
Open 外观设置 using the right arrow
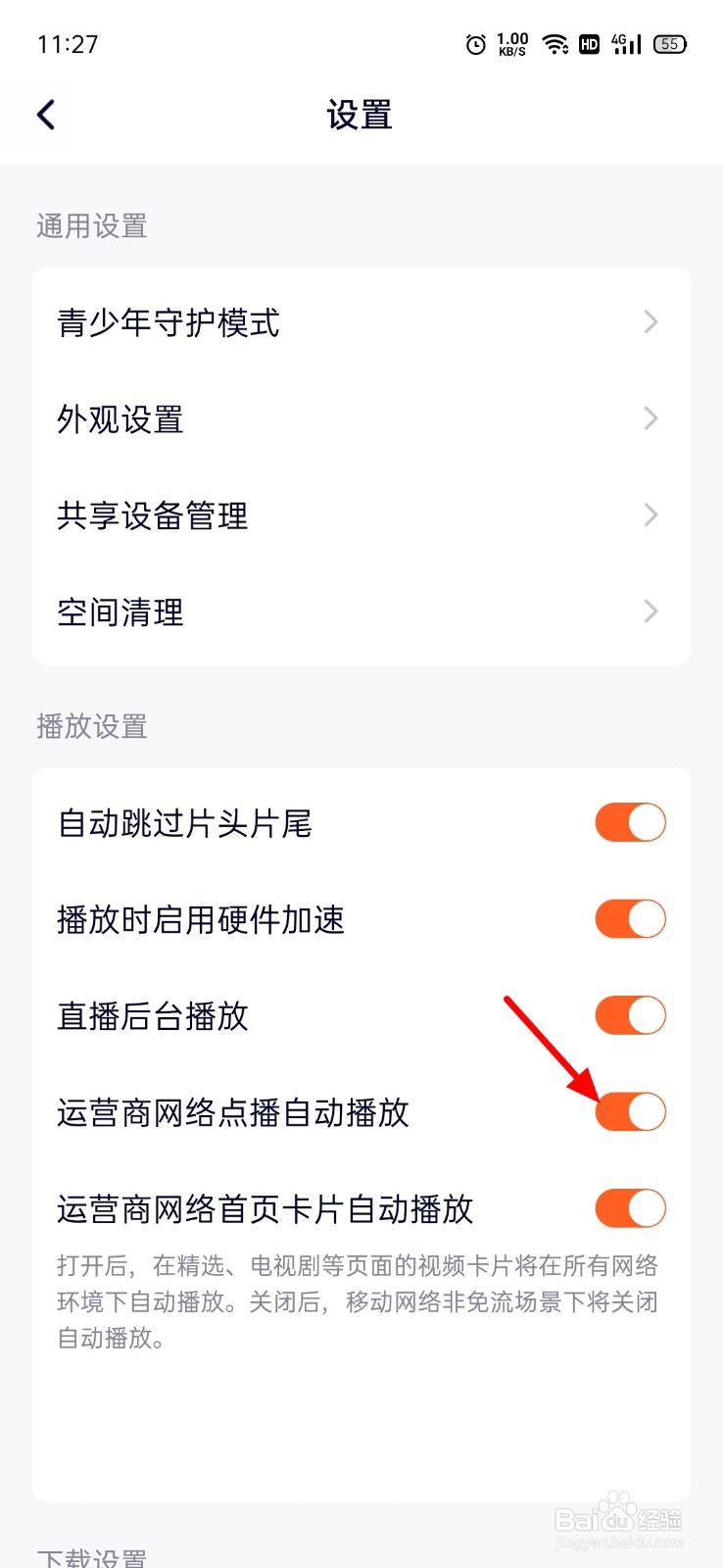[x=650, y=418]
